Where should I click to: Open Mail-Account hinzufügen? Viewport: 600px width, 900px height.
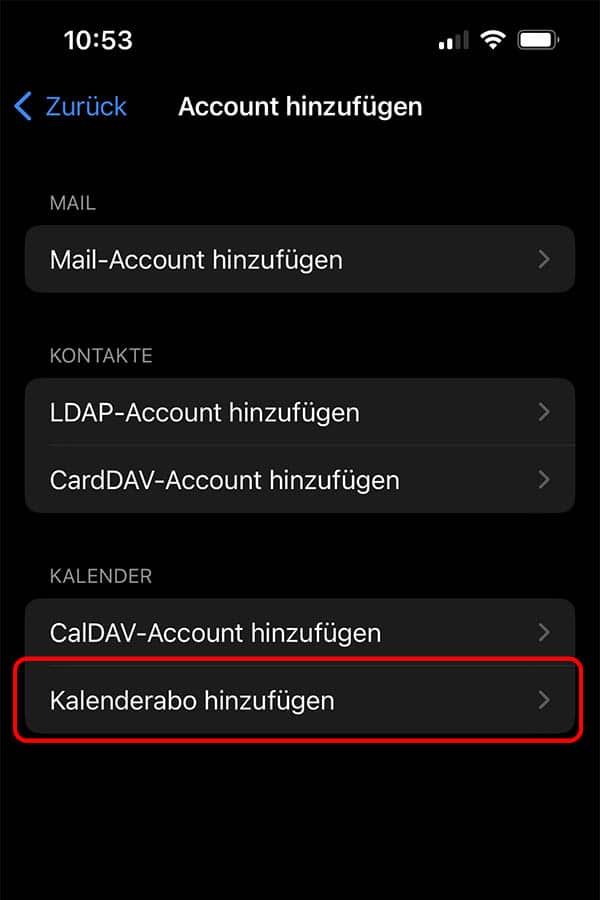[299, 260]
